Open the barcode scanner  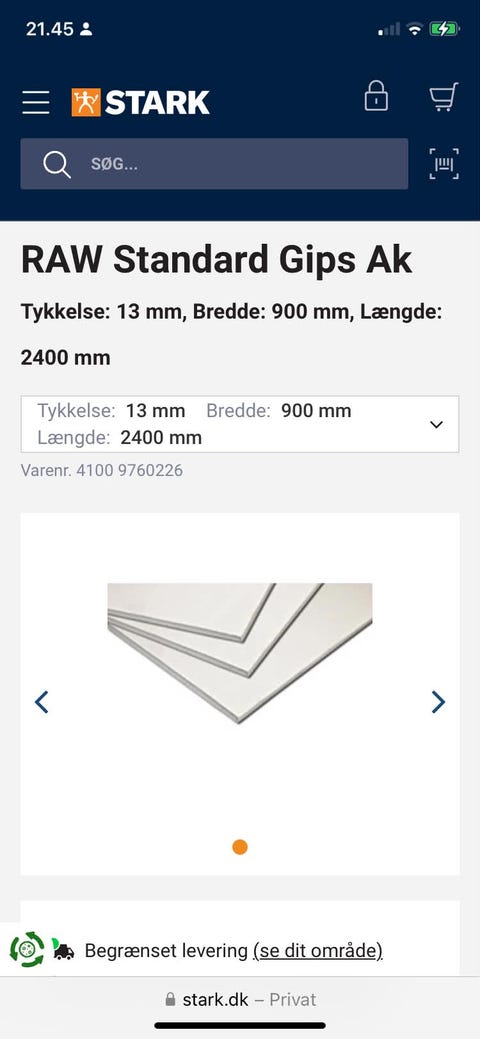point(444,164)
